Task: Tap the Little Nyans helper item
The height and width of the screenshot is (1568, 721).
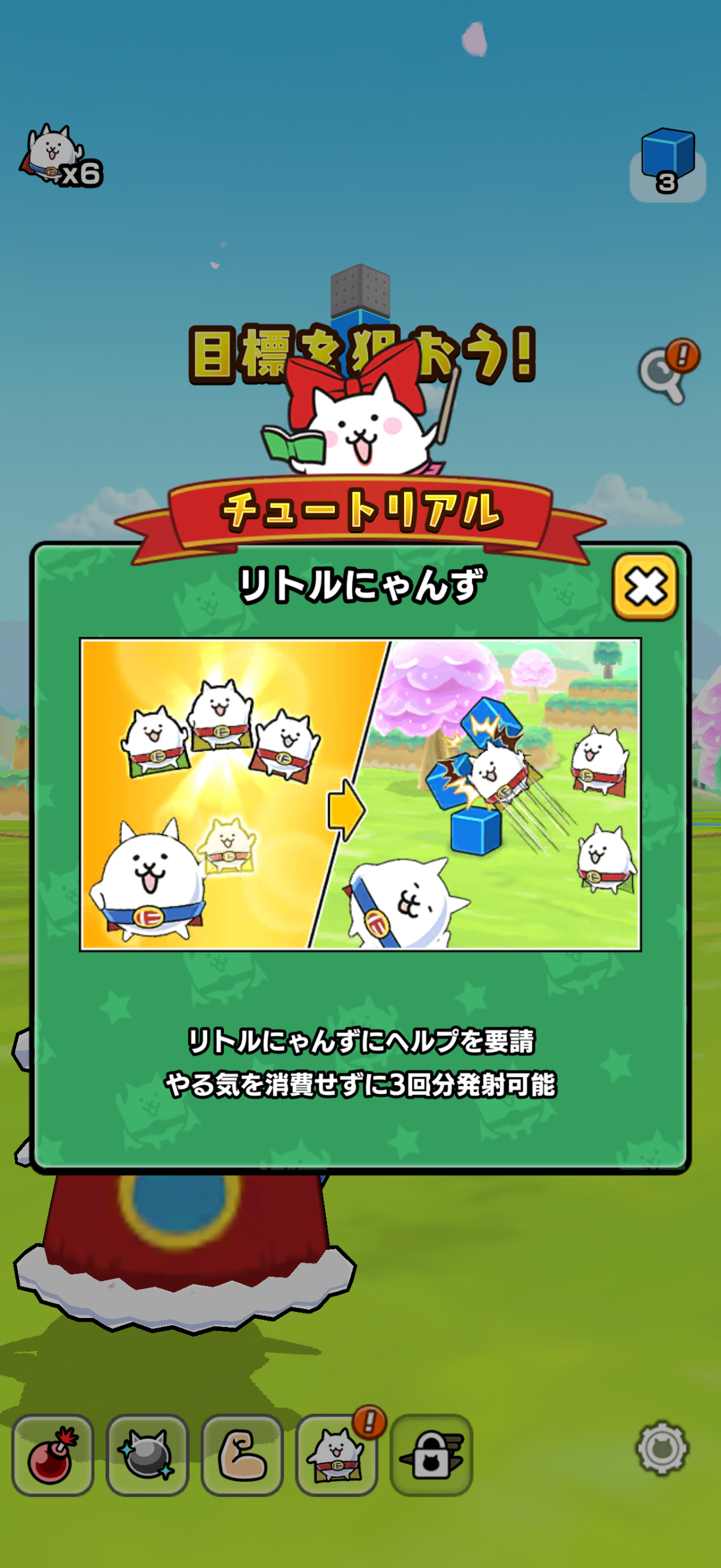Action: click(337, 1455)
